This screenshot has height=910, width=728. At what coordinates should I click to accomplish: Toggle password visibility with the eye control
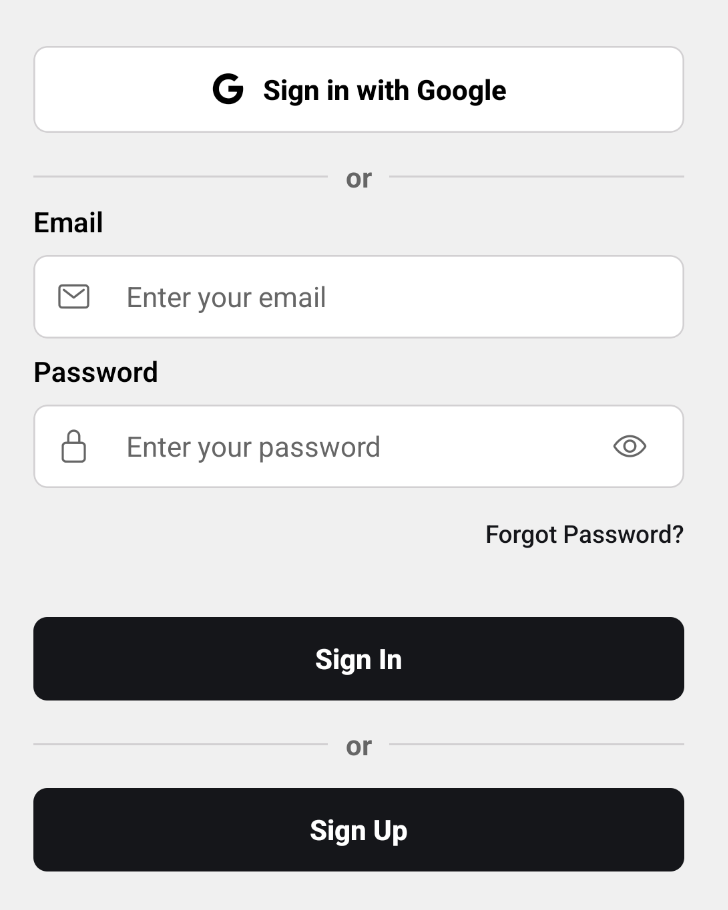click(629, 446)
